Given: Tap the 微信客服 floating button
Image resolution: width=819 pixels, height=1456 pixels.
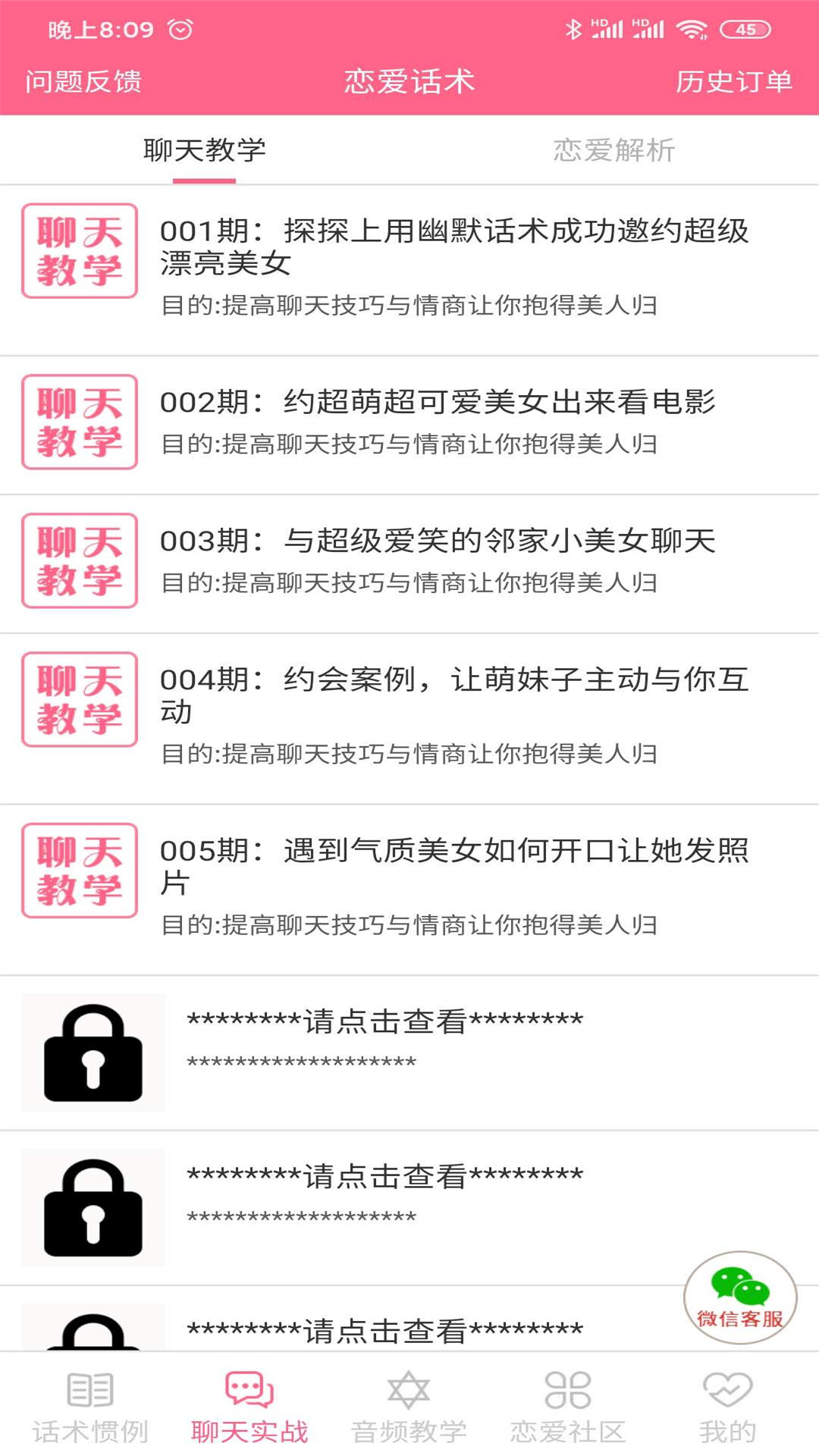Looking at the screenshot, I should (739, 1298).
